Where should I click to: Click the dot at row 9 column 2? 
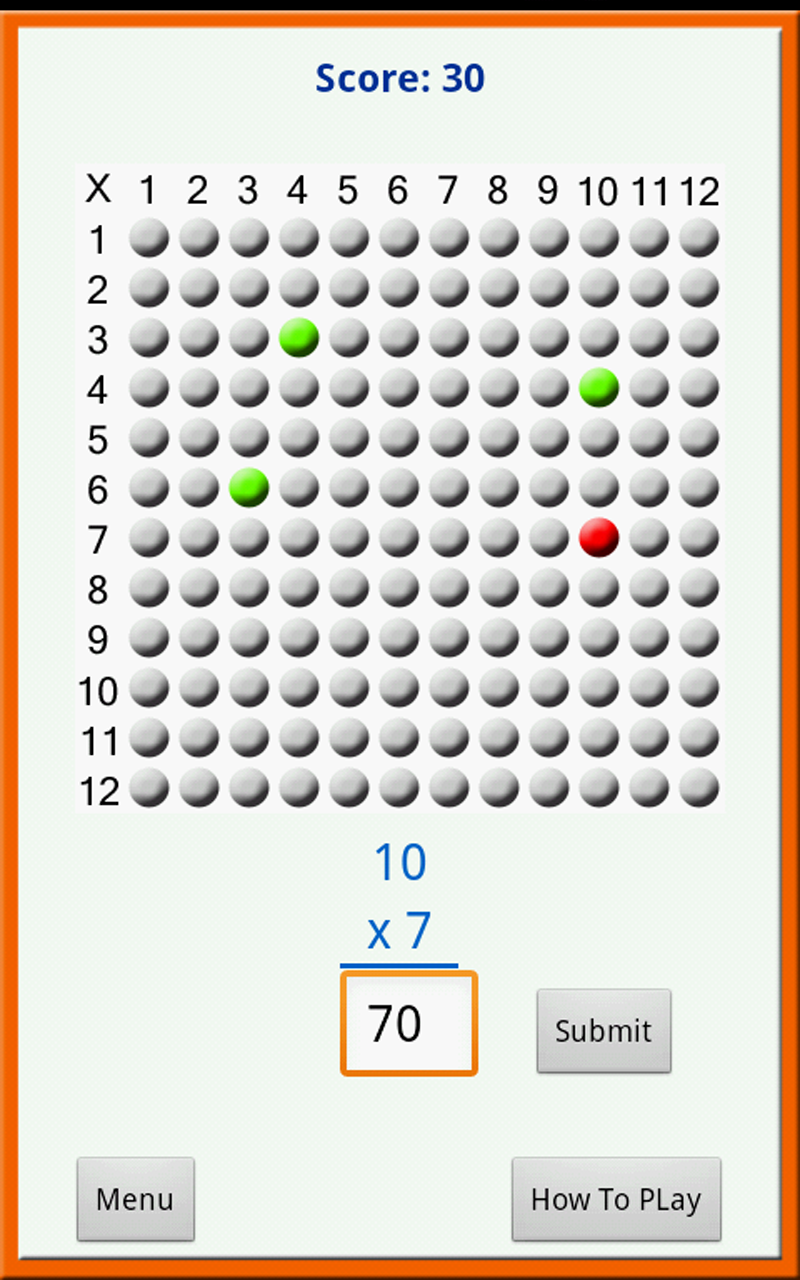(197, 639)
